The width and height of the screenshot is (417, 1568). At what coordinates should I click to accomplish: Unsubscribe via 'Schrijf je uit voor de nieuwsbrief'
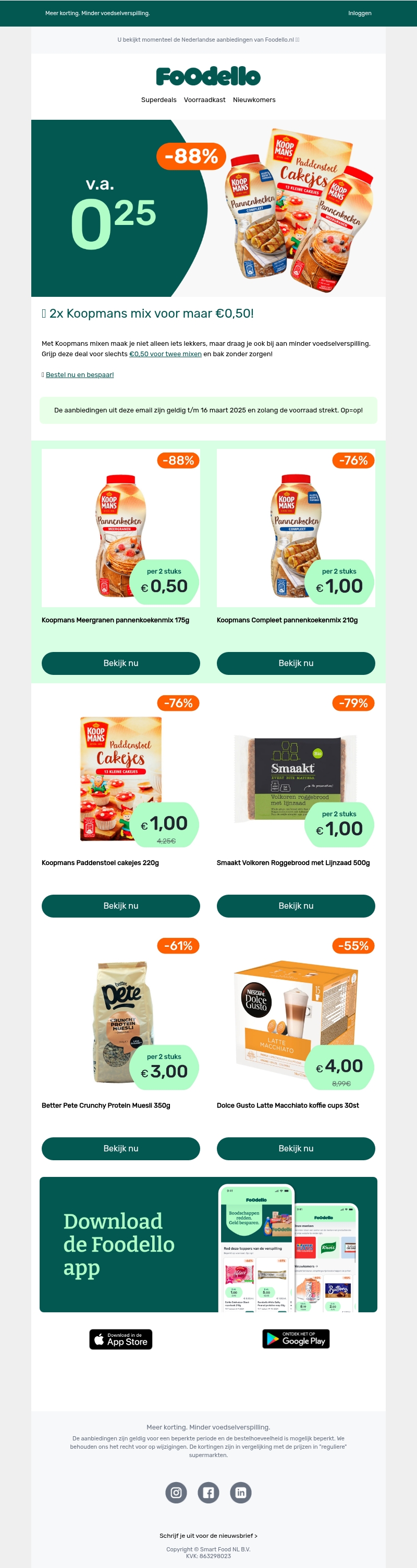208,1535
